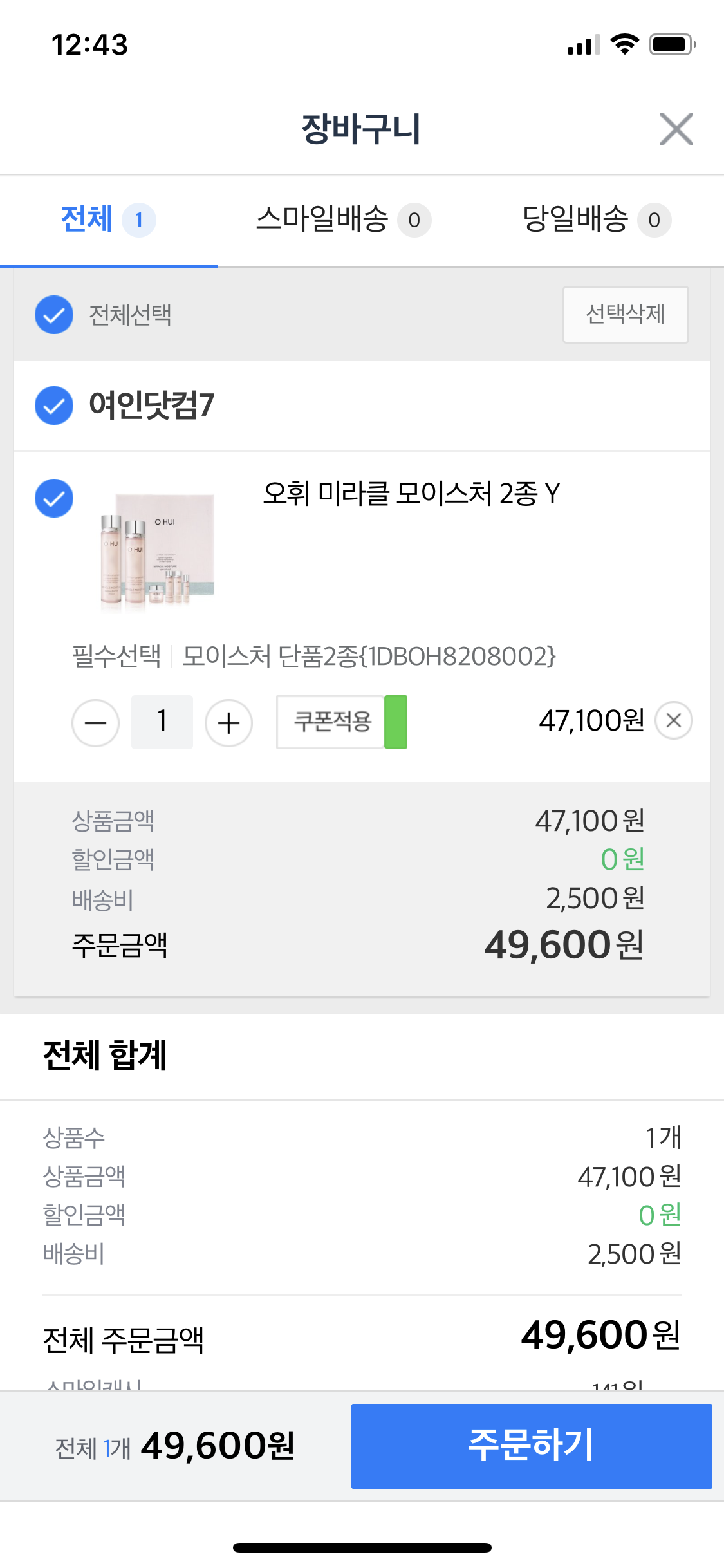Viewport: 724px width, 1568px height.
Task: Deselect the 오휘 미라클 product checkbox
Action: tap(54, 498)
